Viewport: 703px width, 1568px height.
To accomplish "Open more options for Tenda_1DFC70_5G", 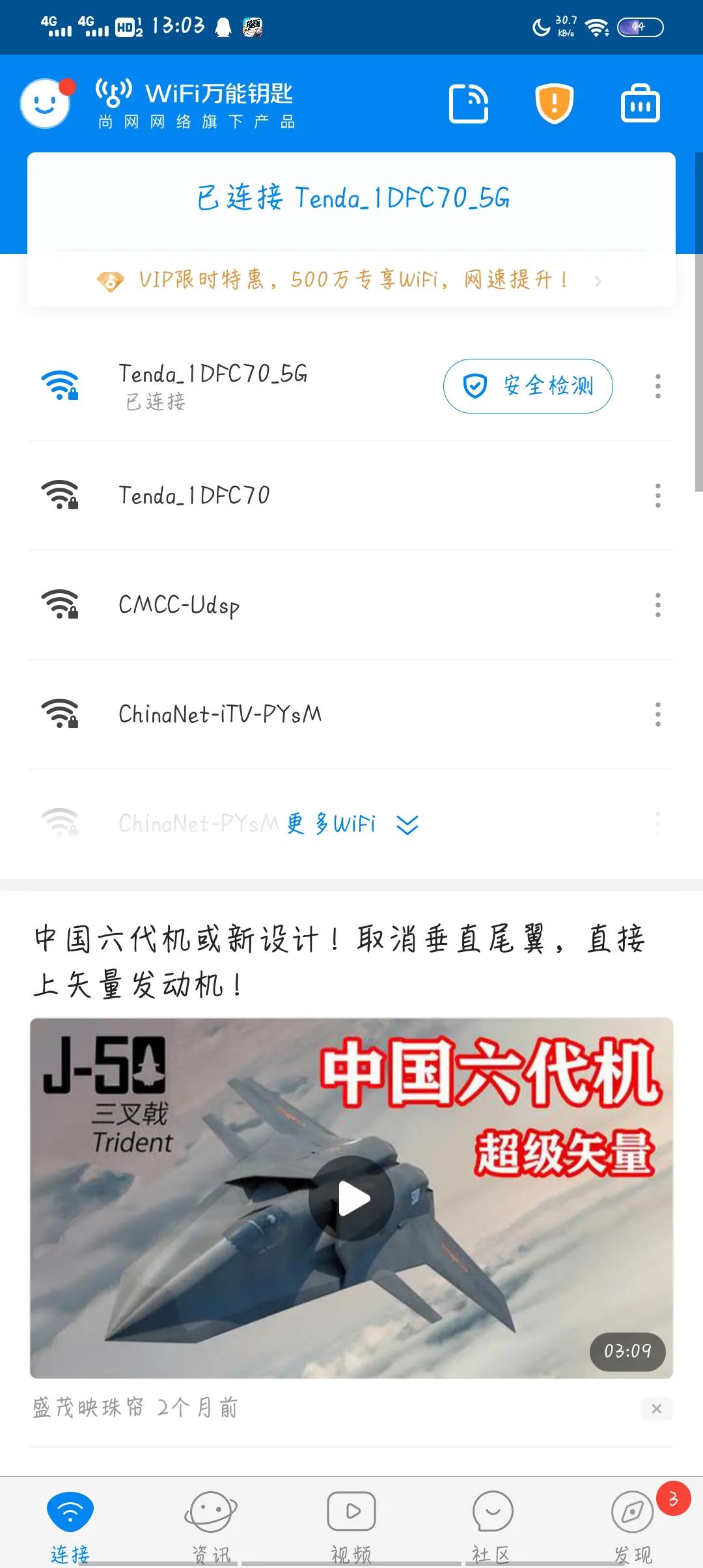I will point(658,386).
